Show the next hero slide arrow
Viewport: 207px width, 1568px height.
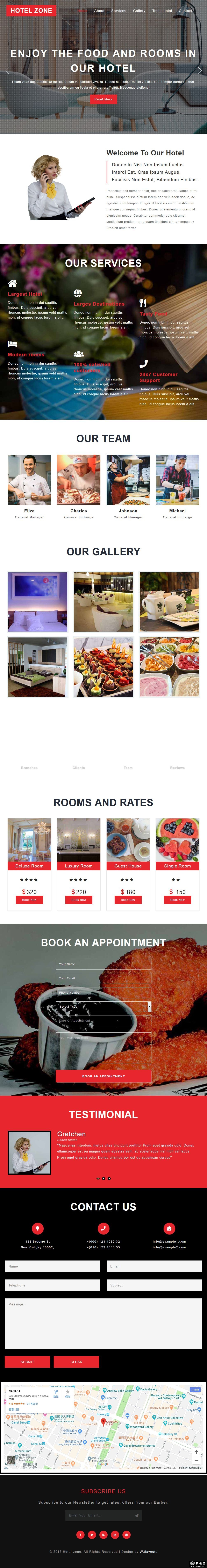(200, 71)
